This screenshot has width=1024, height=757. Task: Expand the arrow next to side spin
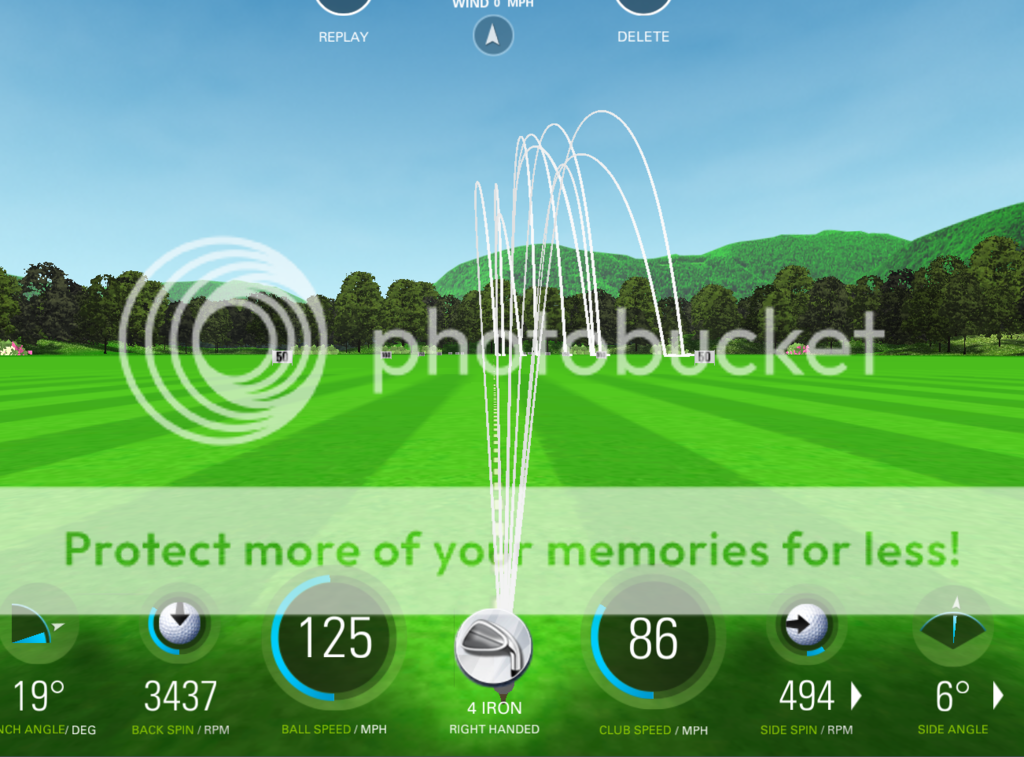(856, 694)
